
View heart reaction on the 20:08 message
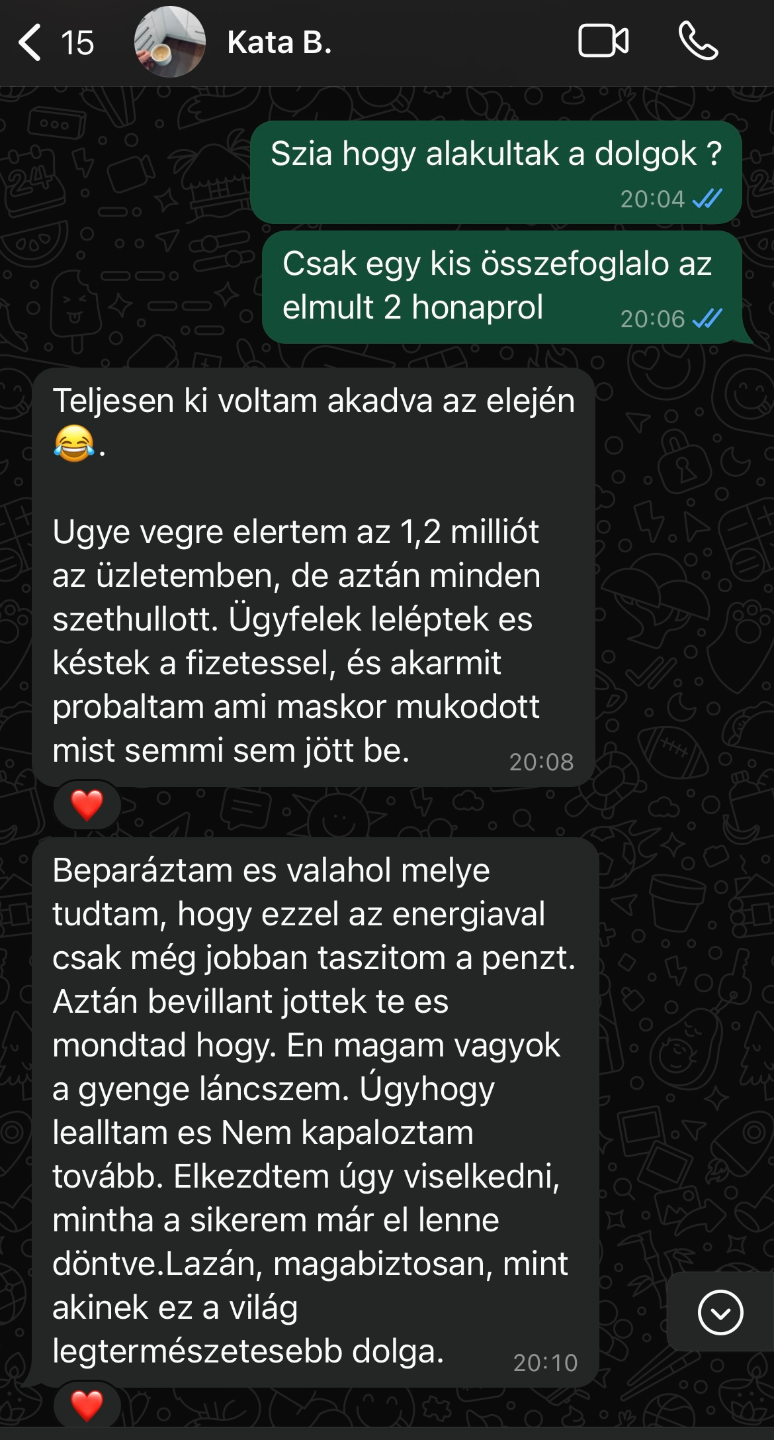[87, 805]
